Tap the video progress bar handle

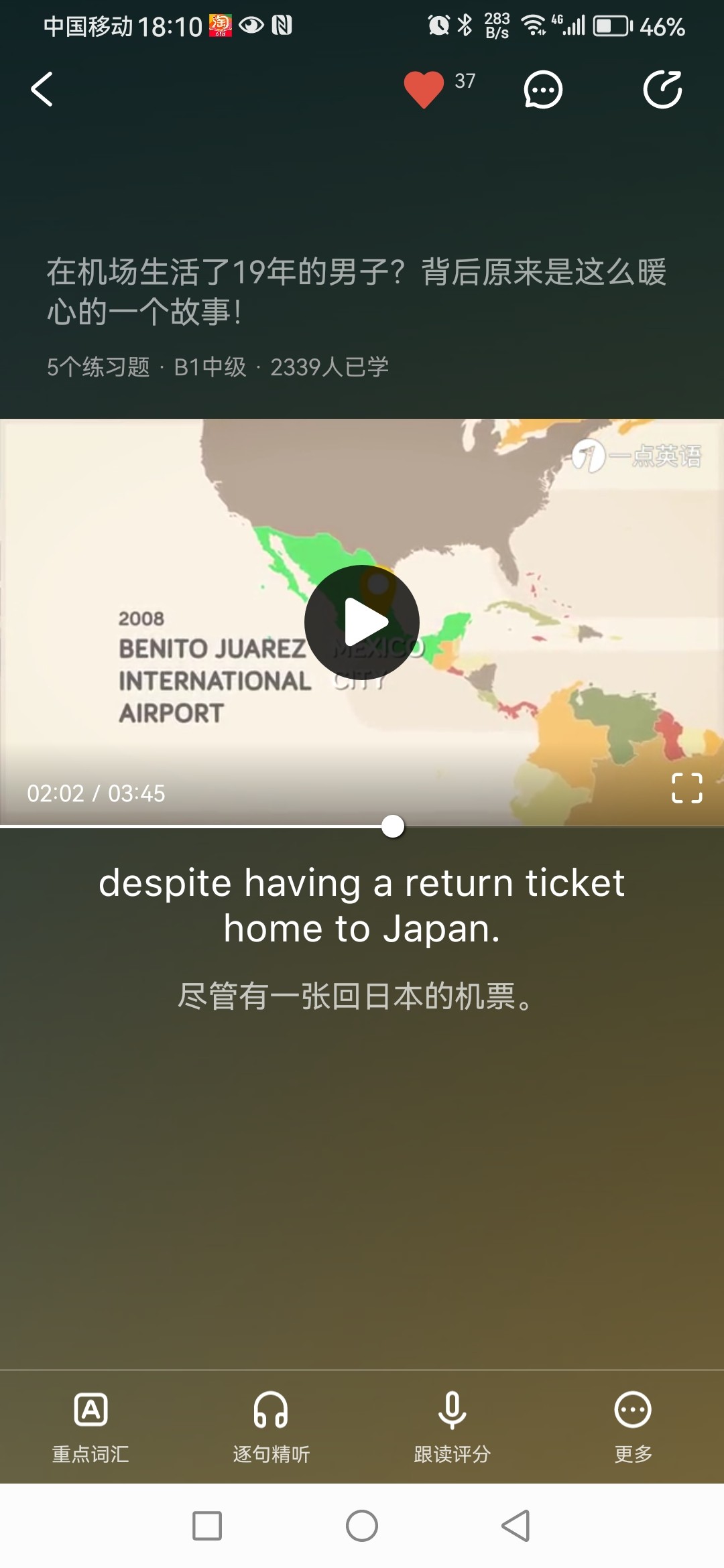pos(393,826)
